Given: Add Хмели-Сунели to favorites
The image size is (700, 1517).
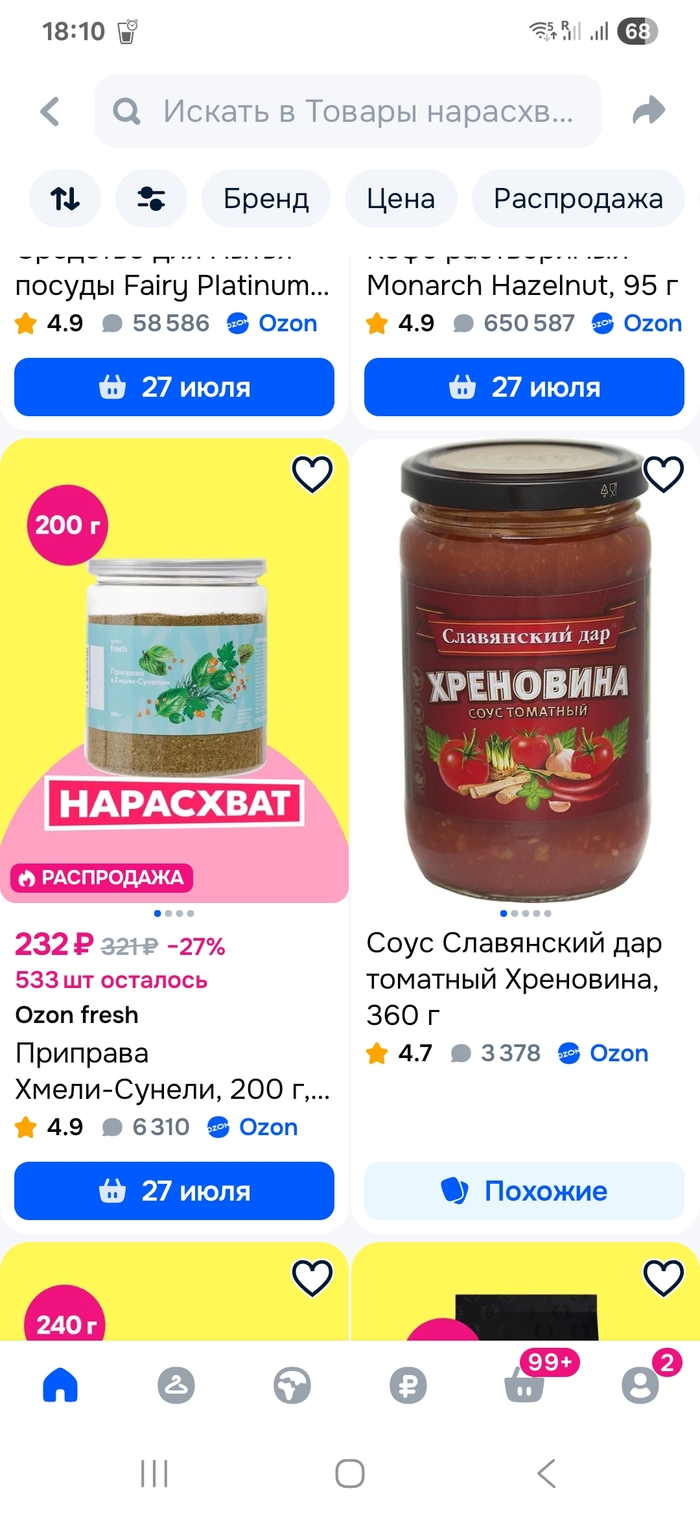Looking at the screenshot, I should tap(312, 474).
